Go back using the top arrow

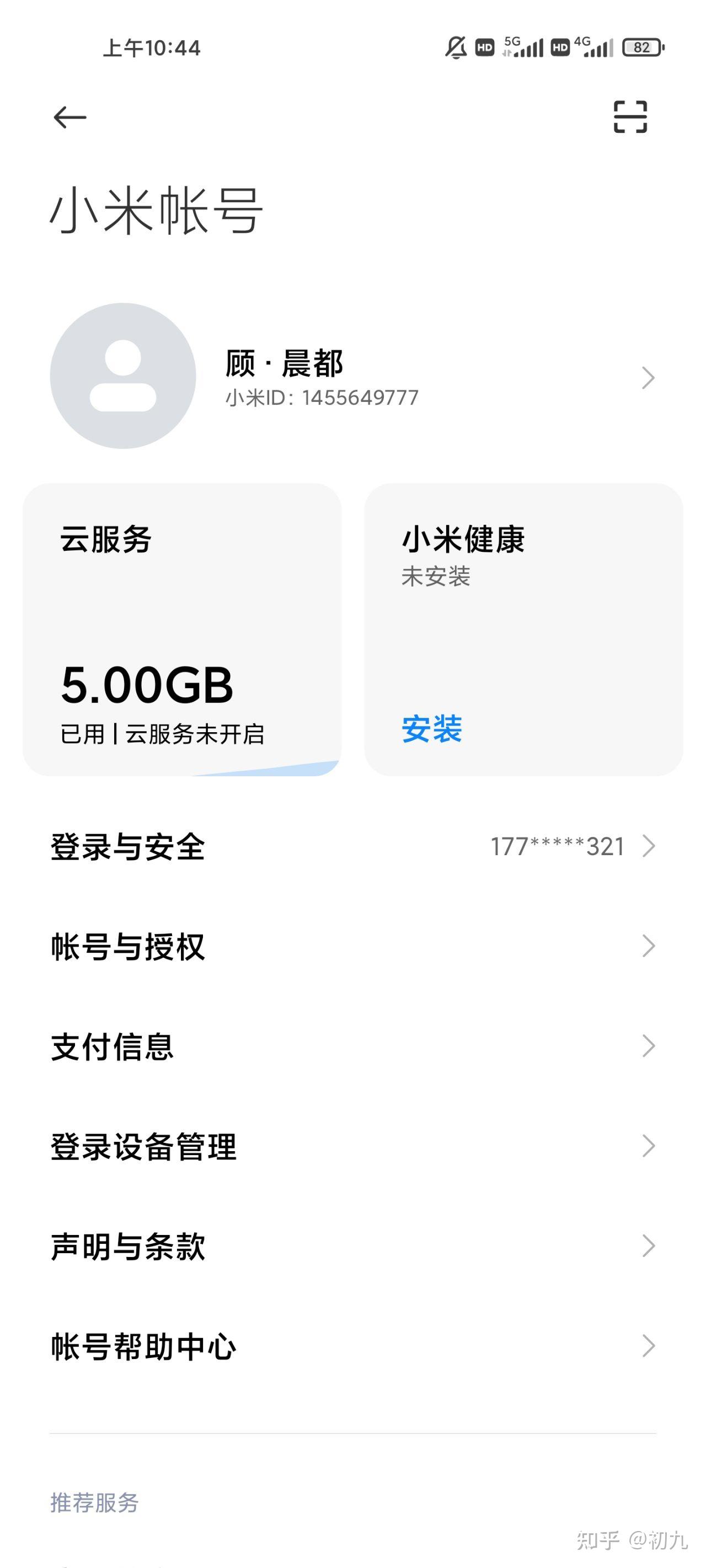pos(69,117)
